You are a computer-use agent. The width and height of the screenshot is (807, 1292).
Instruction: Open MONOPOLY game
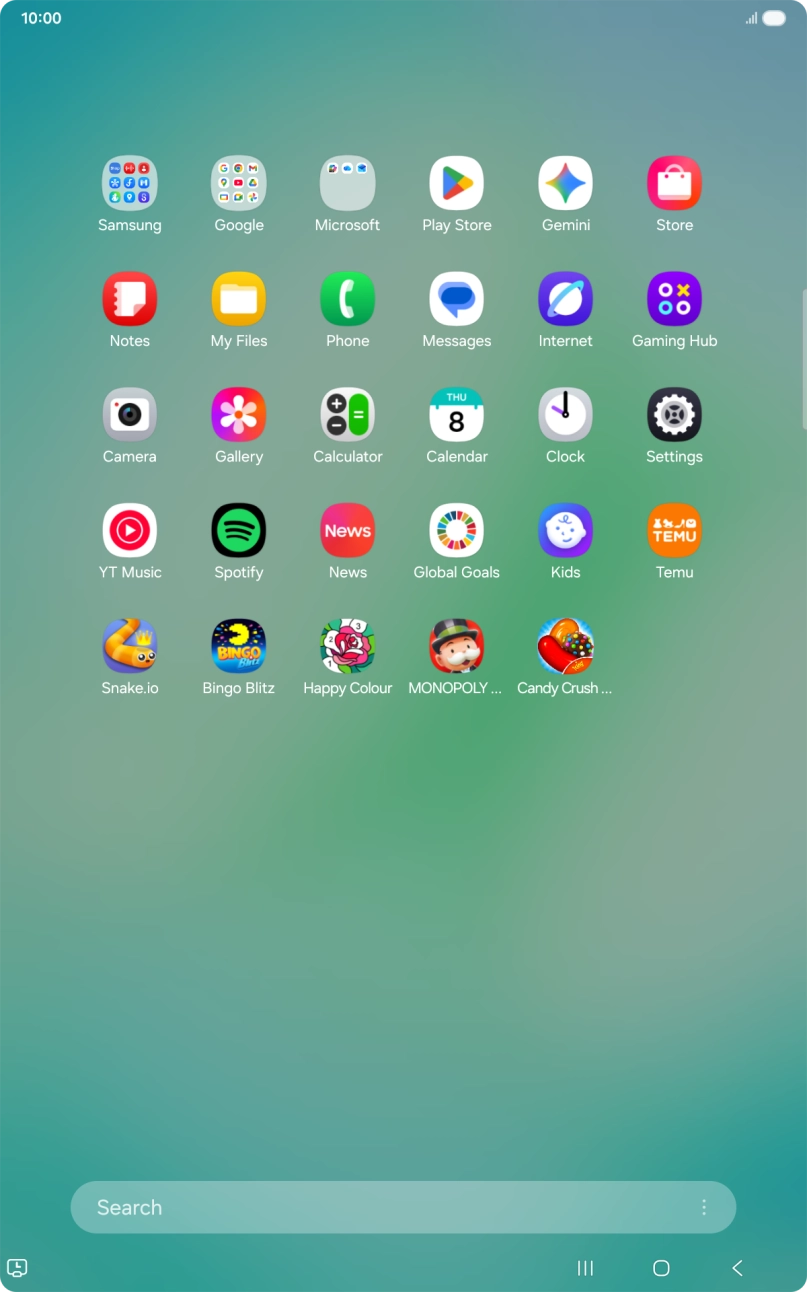pos(456,647)
